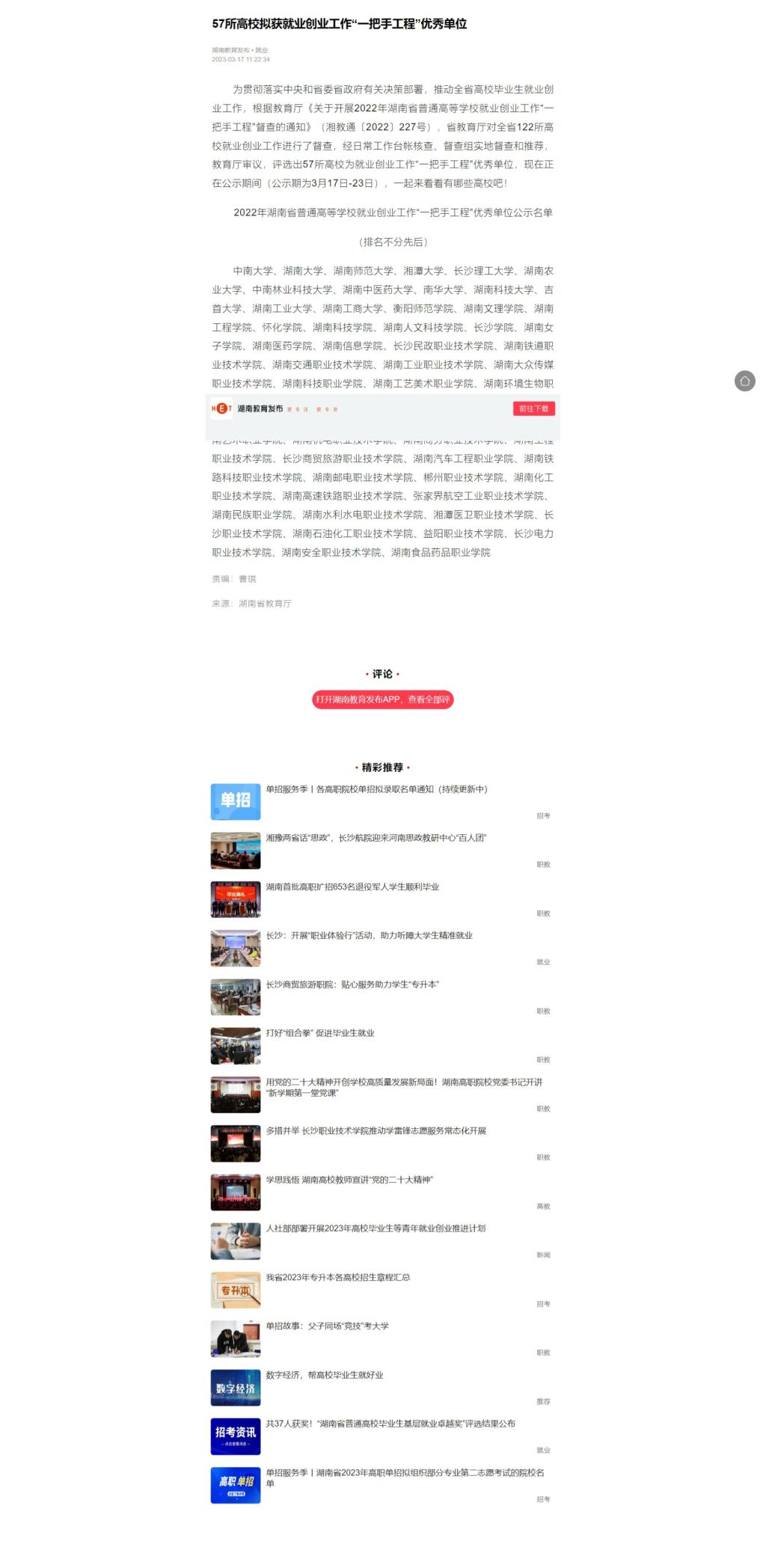Open 长沙商贸旅游职院 贴心服务助力学生"专升本"

pyautogui.click(x=352, y=984)
